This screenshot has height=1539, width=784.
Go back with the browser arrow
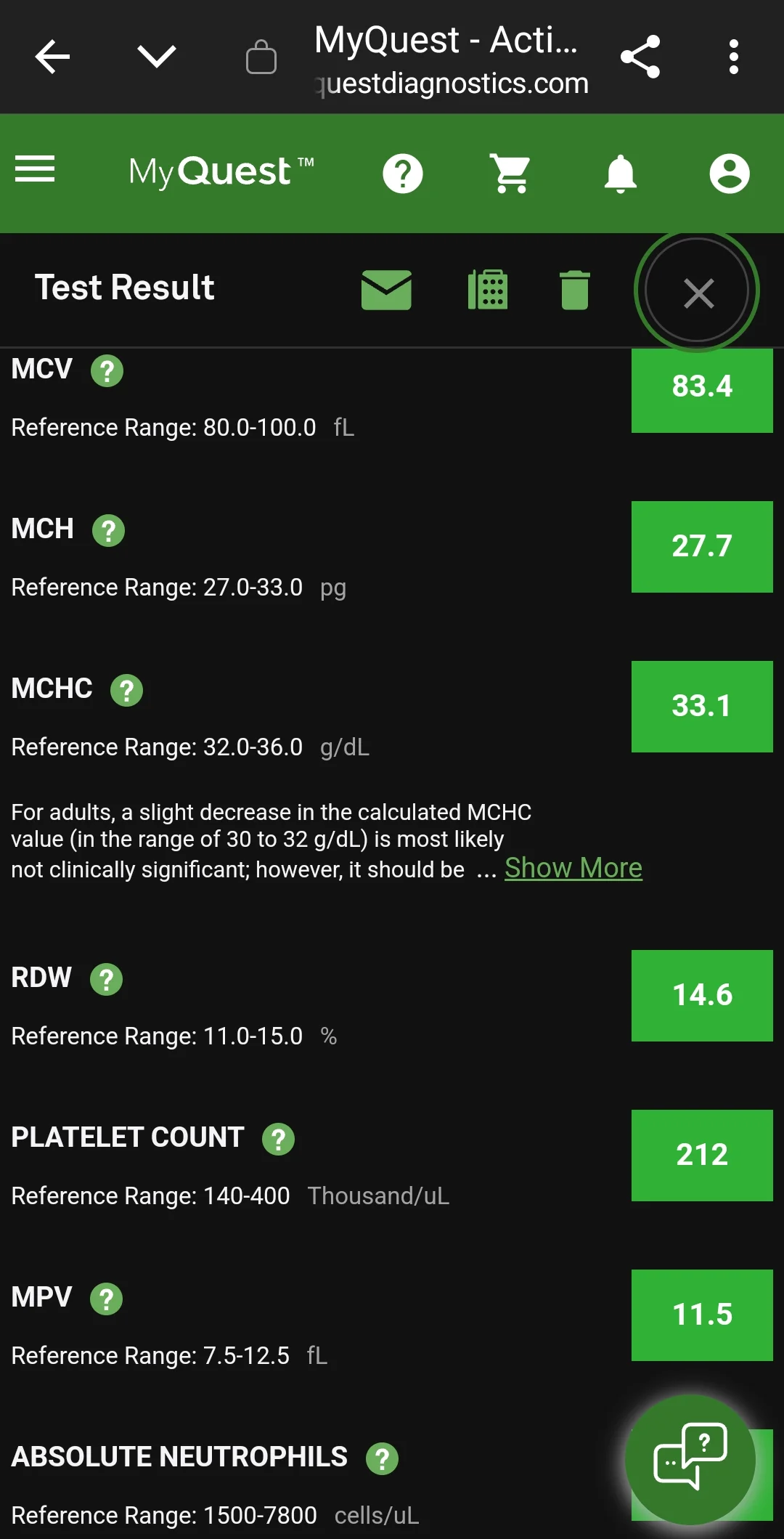[52, 57]
